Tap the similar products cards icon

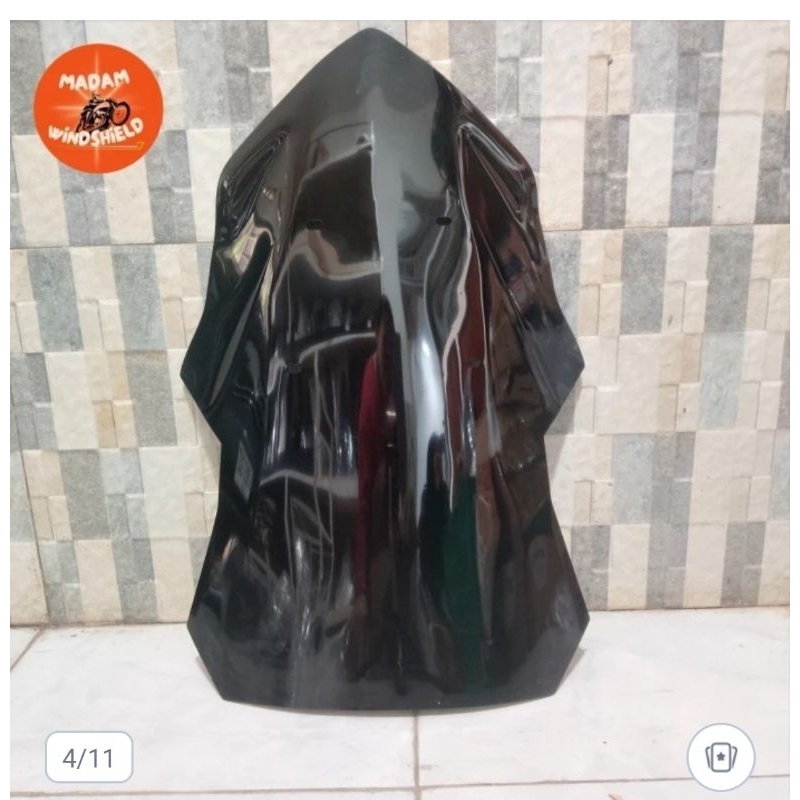721,757
